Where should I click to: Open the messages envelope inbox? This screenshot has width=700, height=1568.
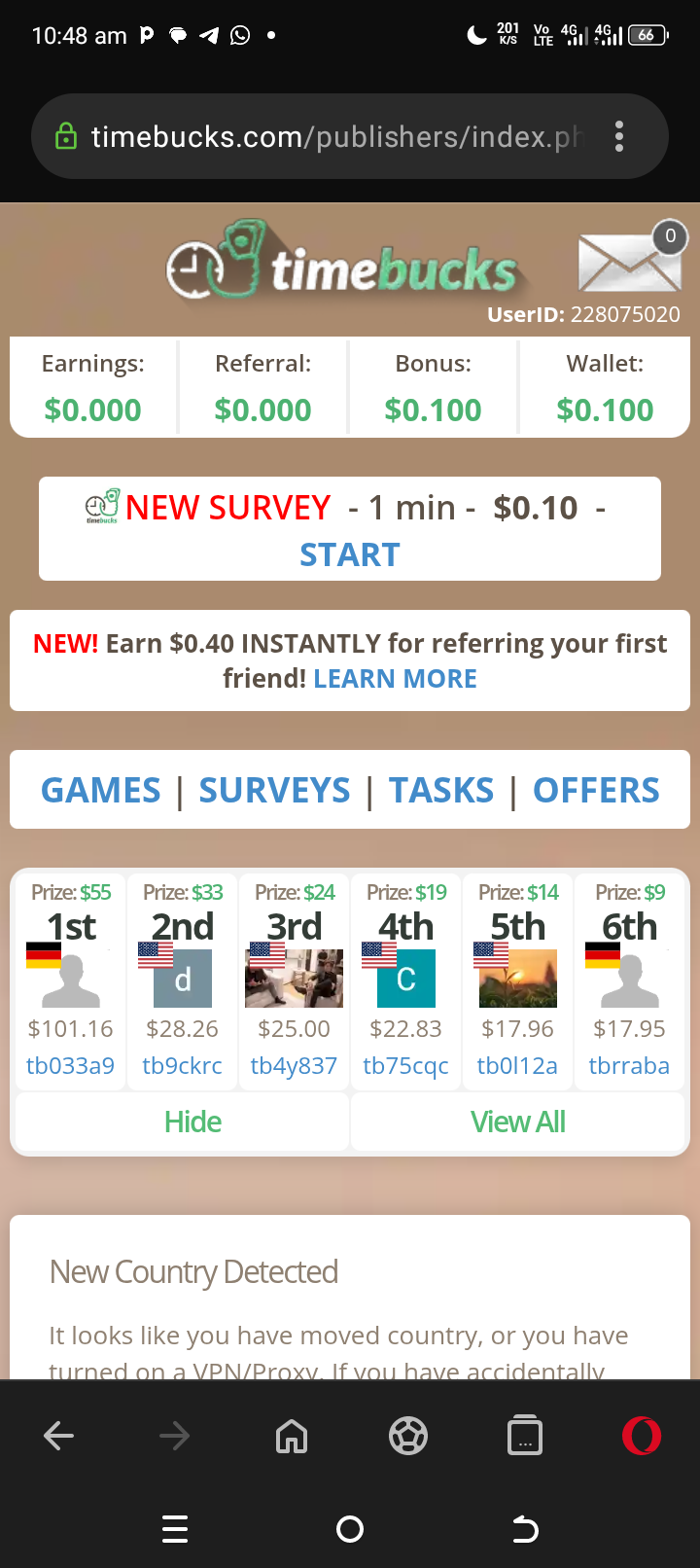[x=630, y=262]
